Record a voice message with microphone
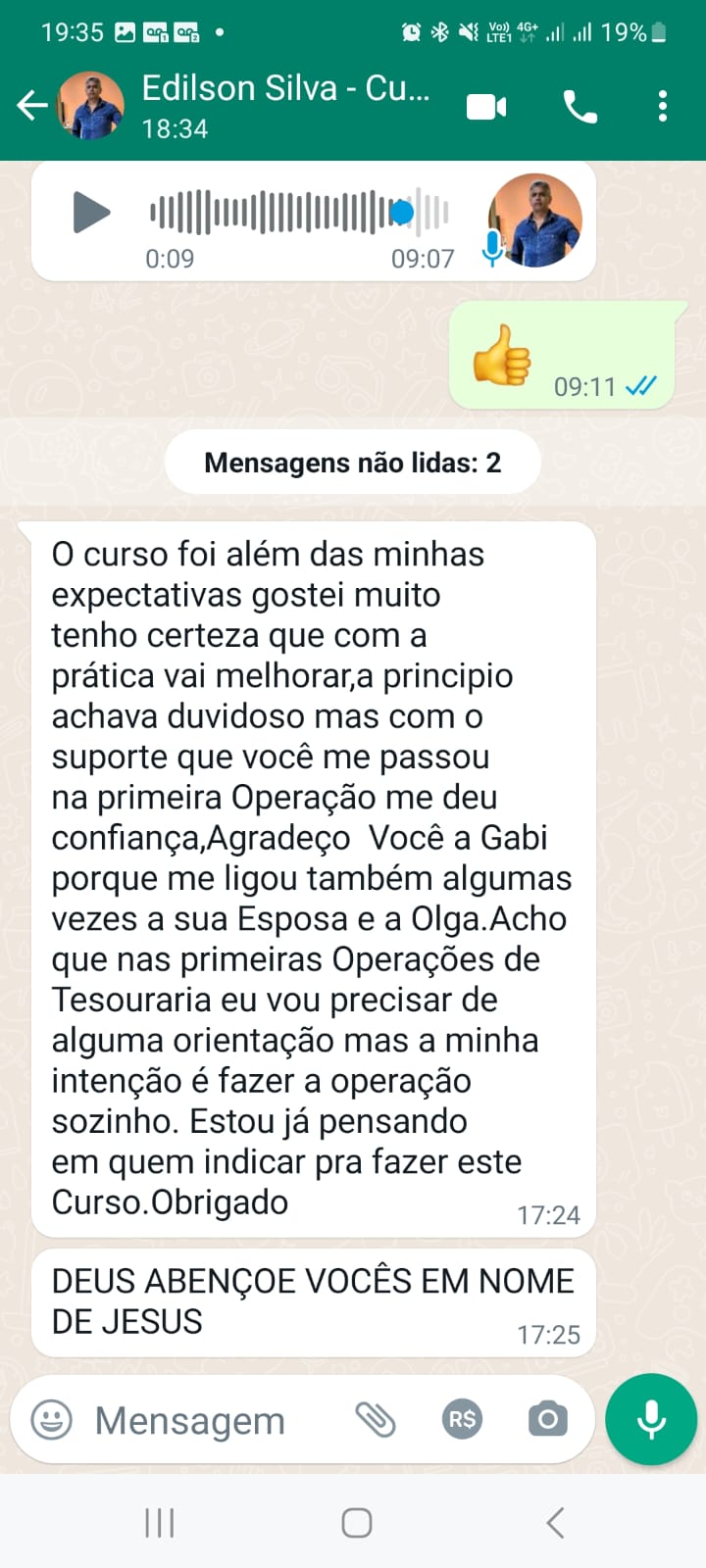This screenshot has width=706, height=1568. 651,1419
